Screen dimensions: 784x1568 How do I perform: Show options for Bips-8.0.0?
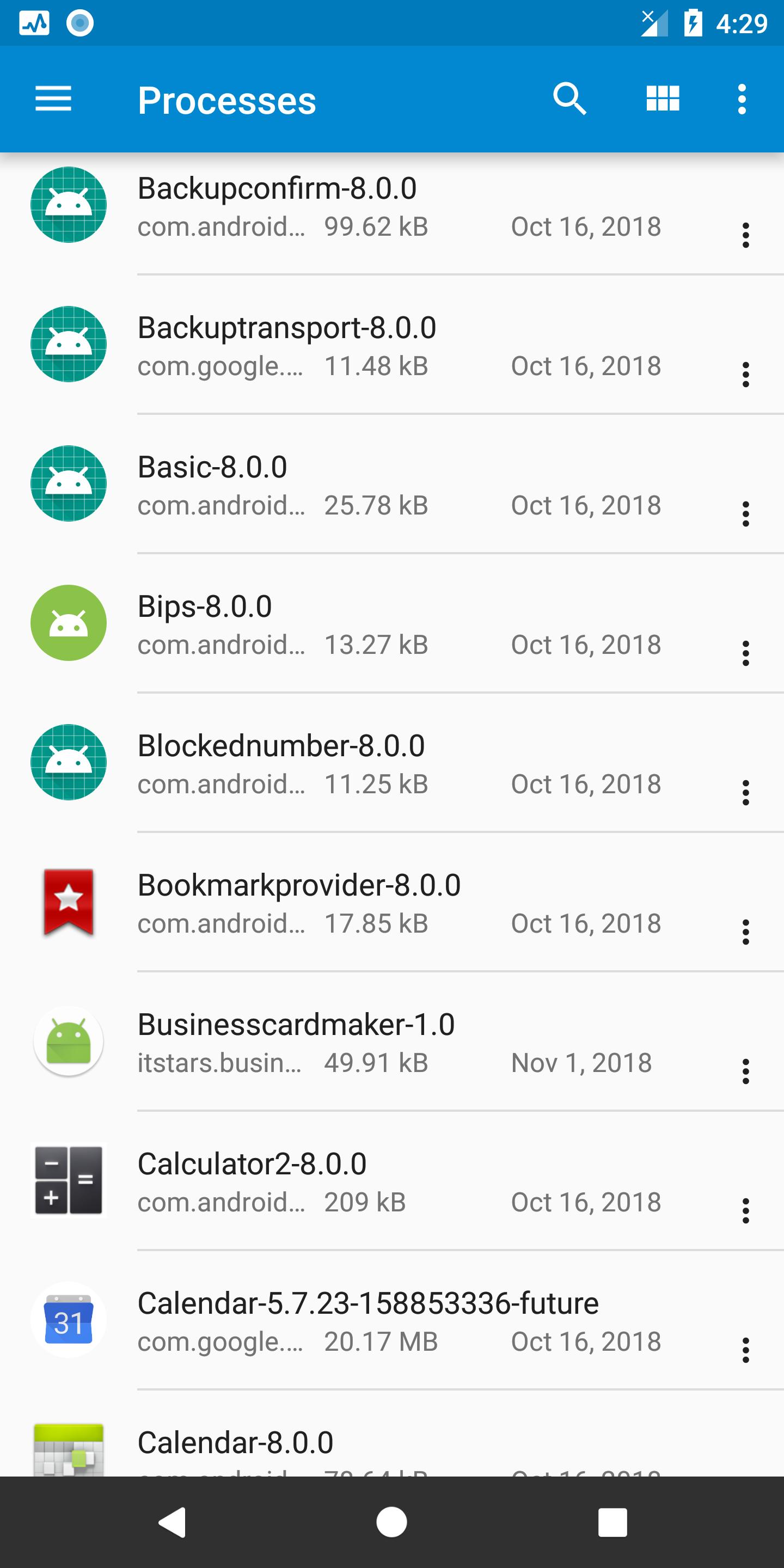(x=745, y=653)
